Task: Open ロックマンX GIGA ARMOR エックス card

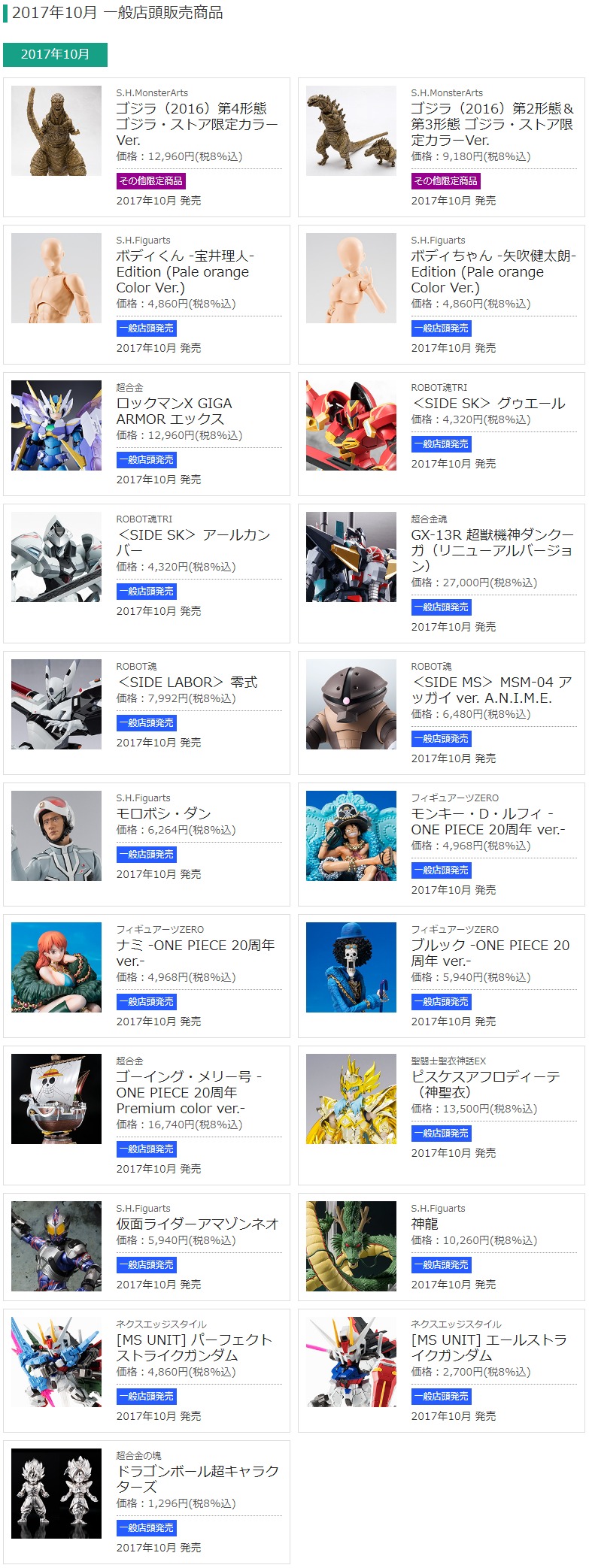Action: [x=174, y=411]
